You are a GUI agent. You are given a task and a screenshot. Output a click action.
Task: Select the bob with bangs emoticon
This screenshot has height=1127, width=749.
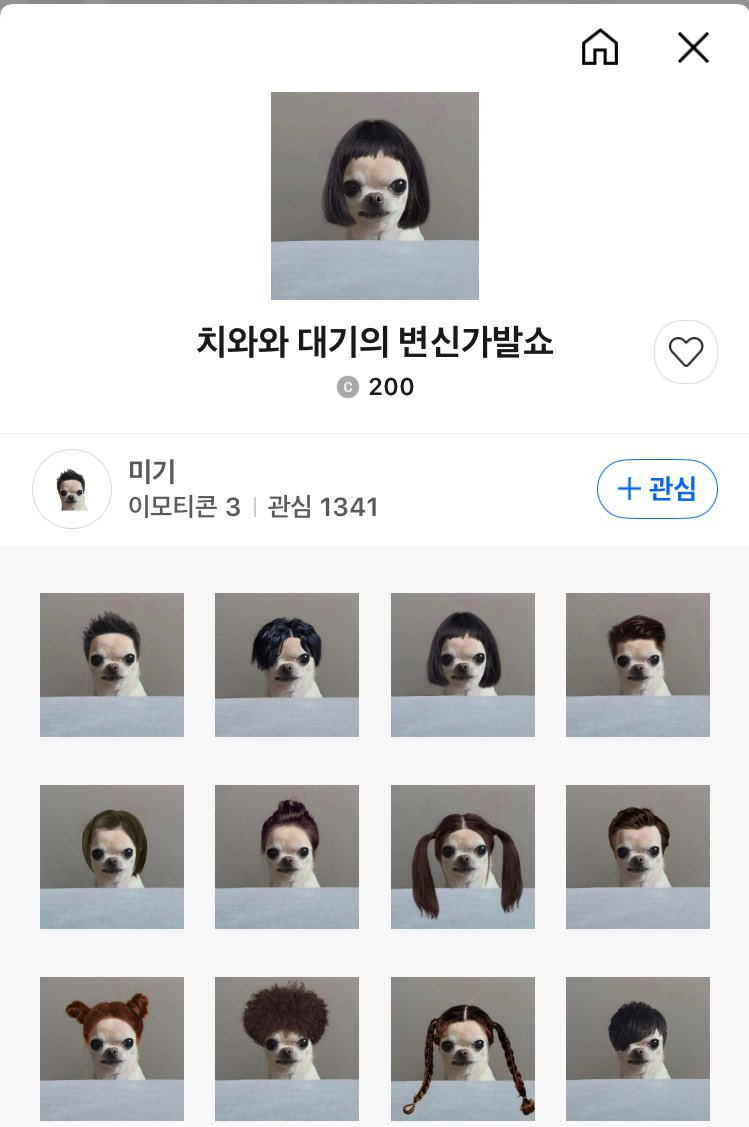(x=462, y=664)
